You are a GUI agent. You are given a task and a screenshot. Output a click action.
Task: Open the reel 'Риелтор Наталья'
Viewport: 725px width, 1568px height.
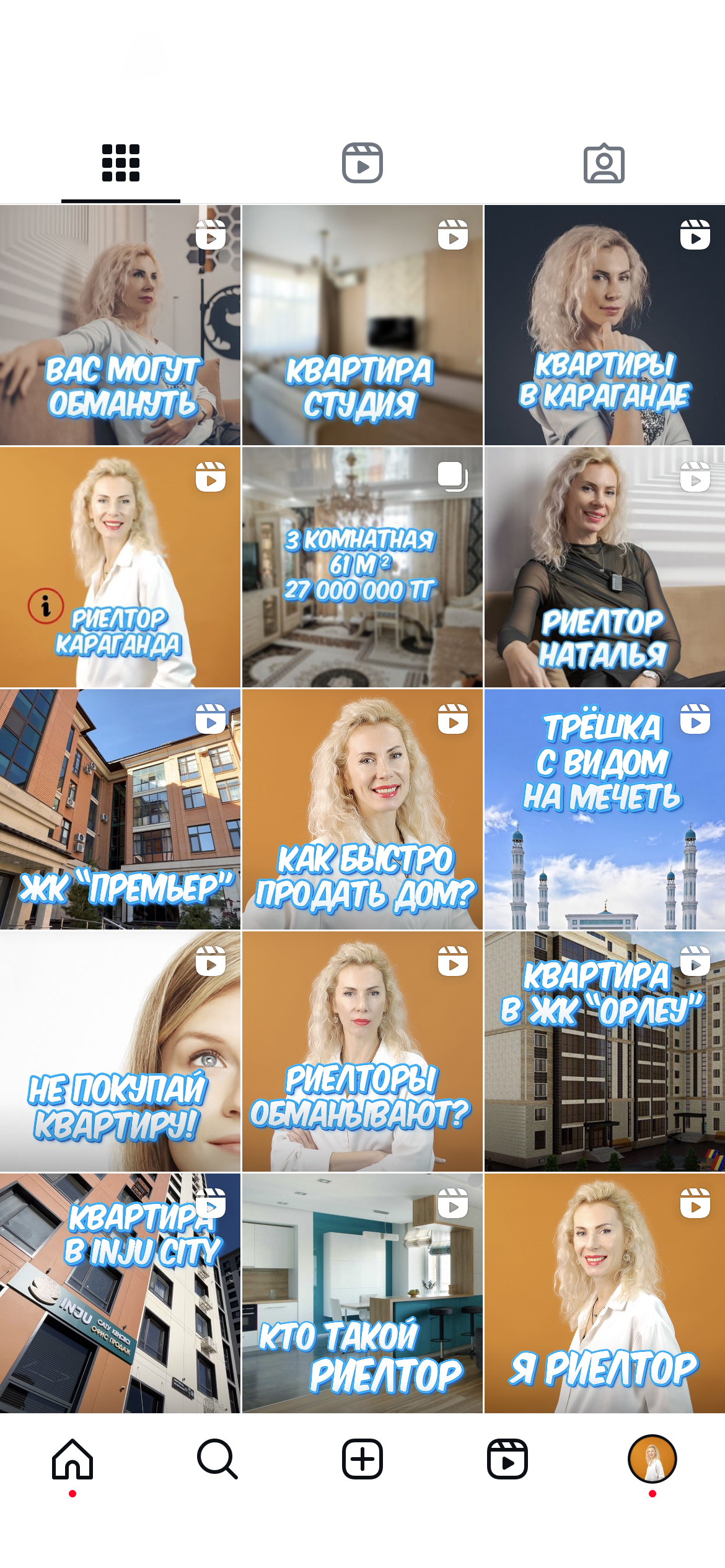pos(605,568)
